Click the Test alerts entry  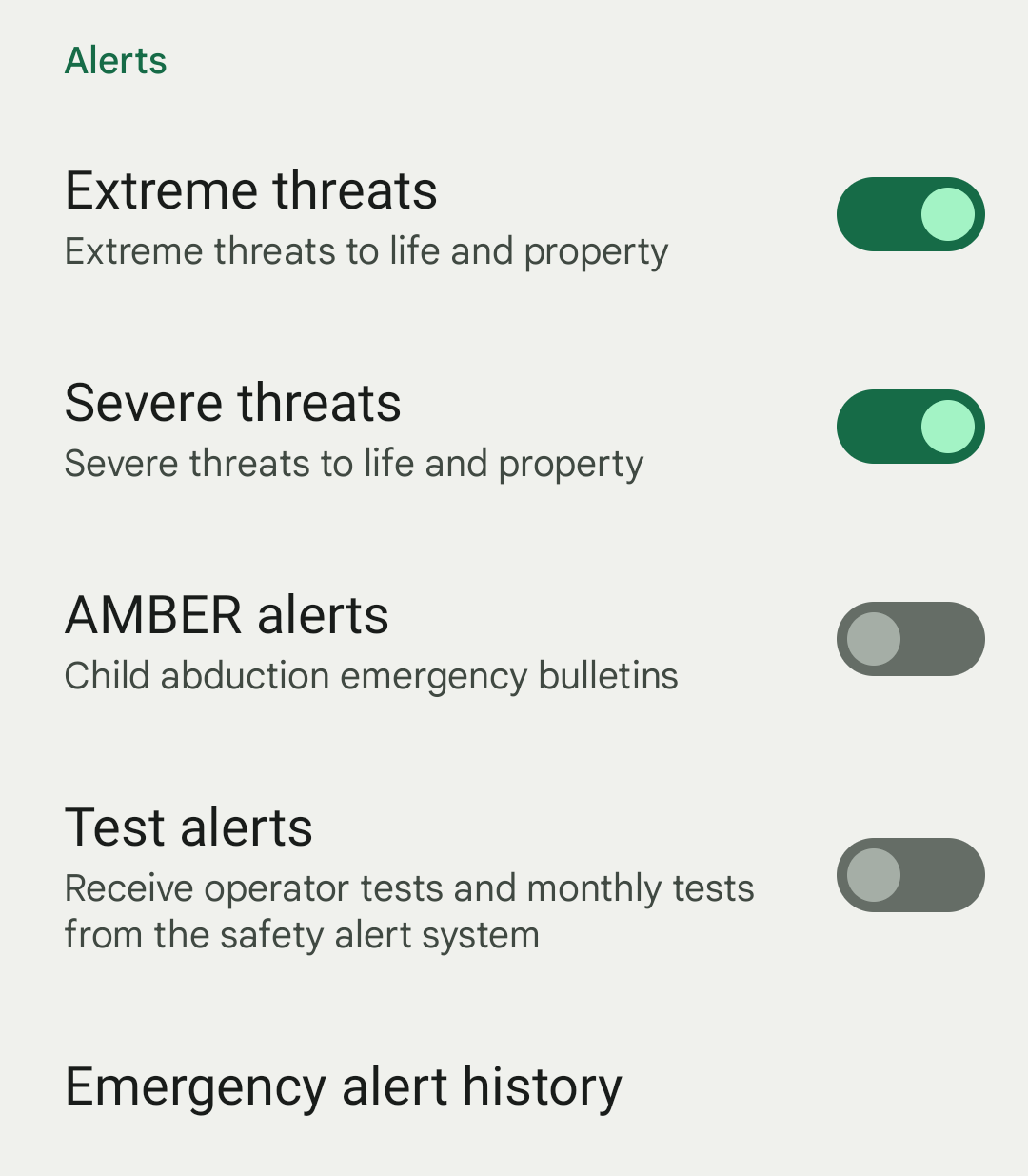188,827
